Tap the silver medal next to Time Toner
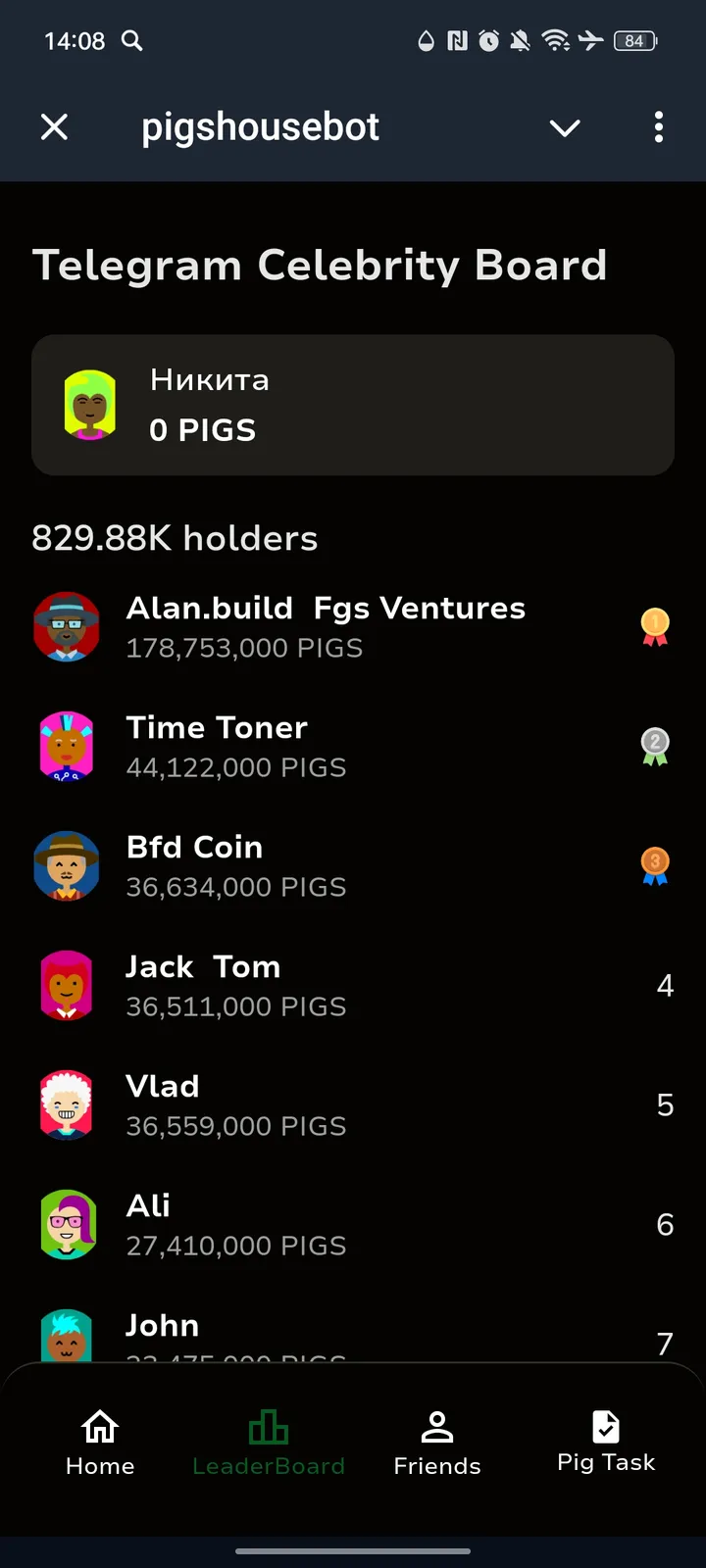The image size is (706, 1568). pyautogui.click(x=654, y=746)
